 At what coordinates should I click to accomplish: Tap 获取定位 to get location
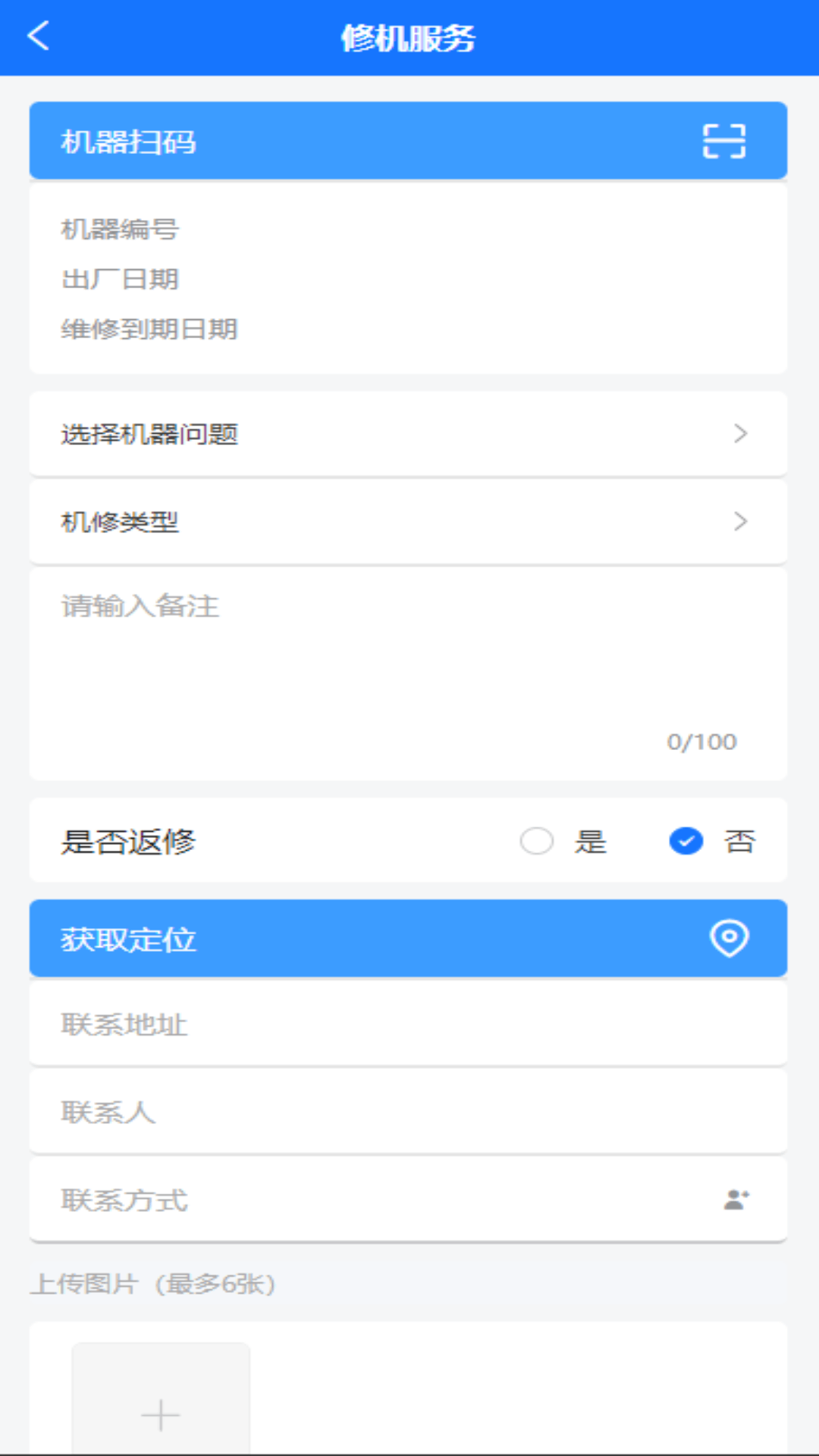(408, 939)
